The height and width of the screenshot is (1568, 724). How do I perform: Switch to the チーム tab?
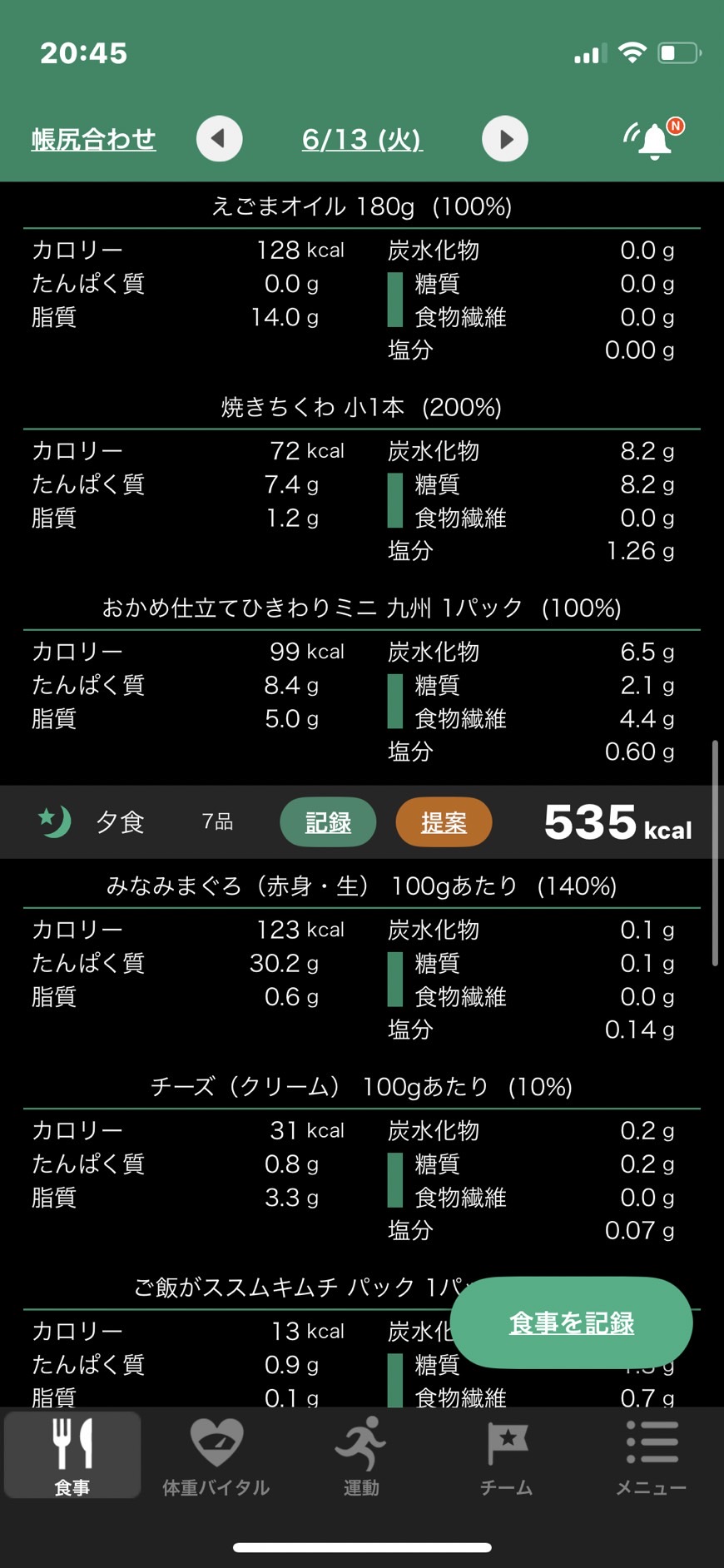point(506,1456)
